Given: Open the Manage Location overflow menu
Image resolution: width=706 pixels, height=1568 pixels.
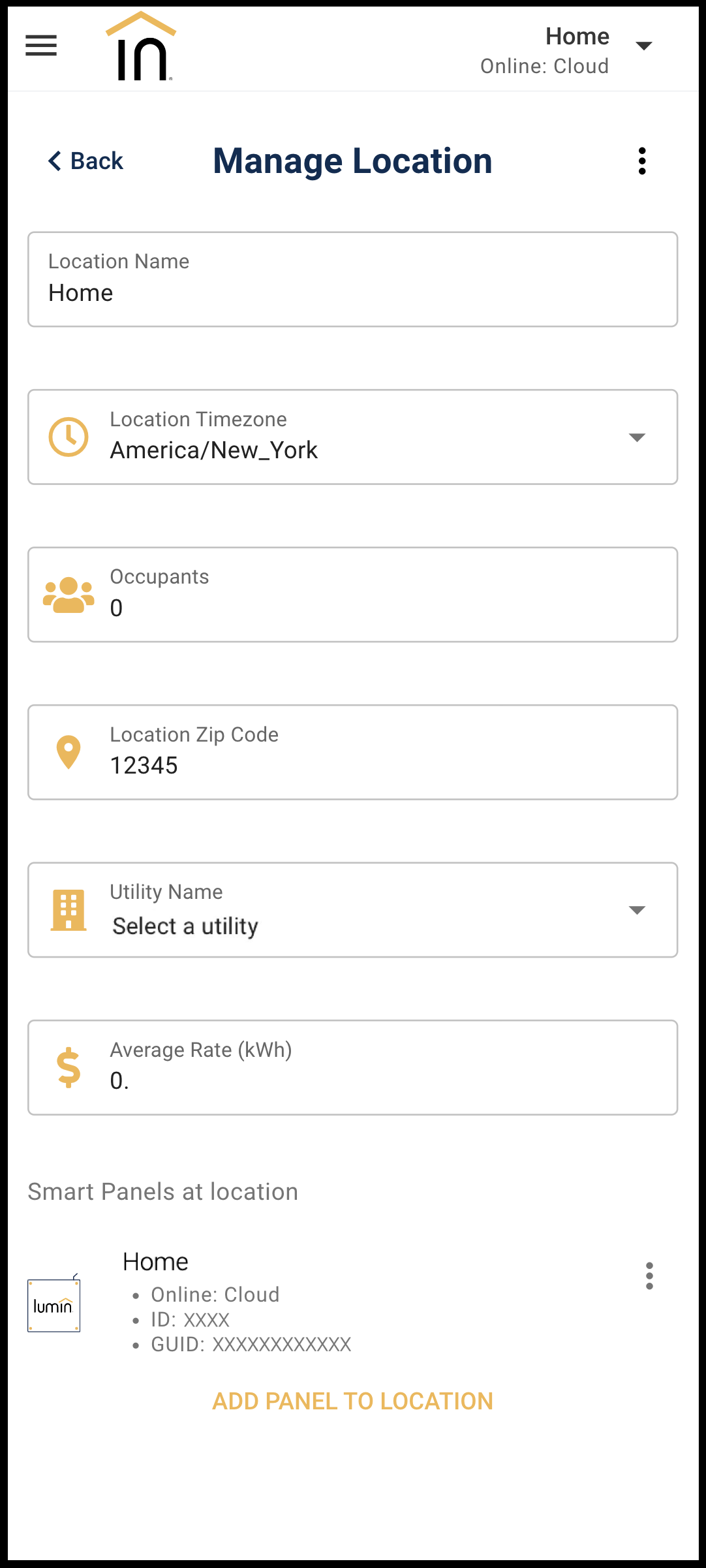Looking at the screenshot, I should [x=642, y=161].
